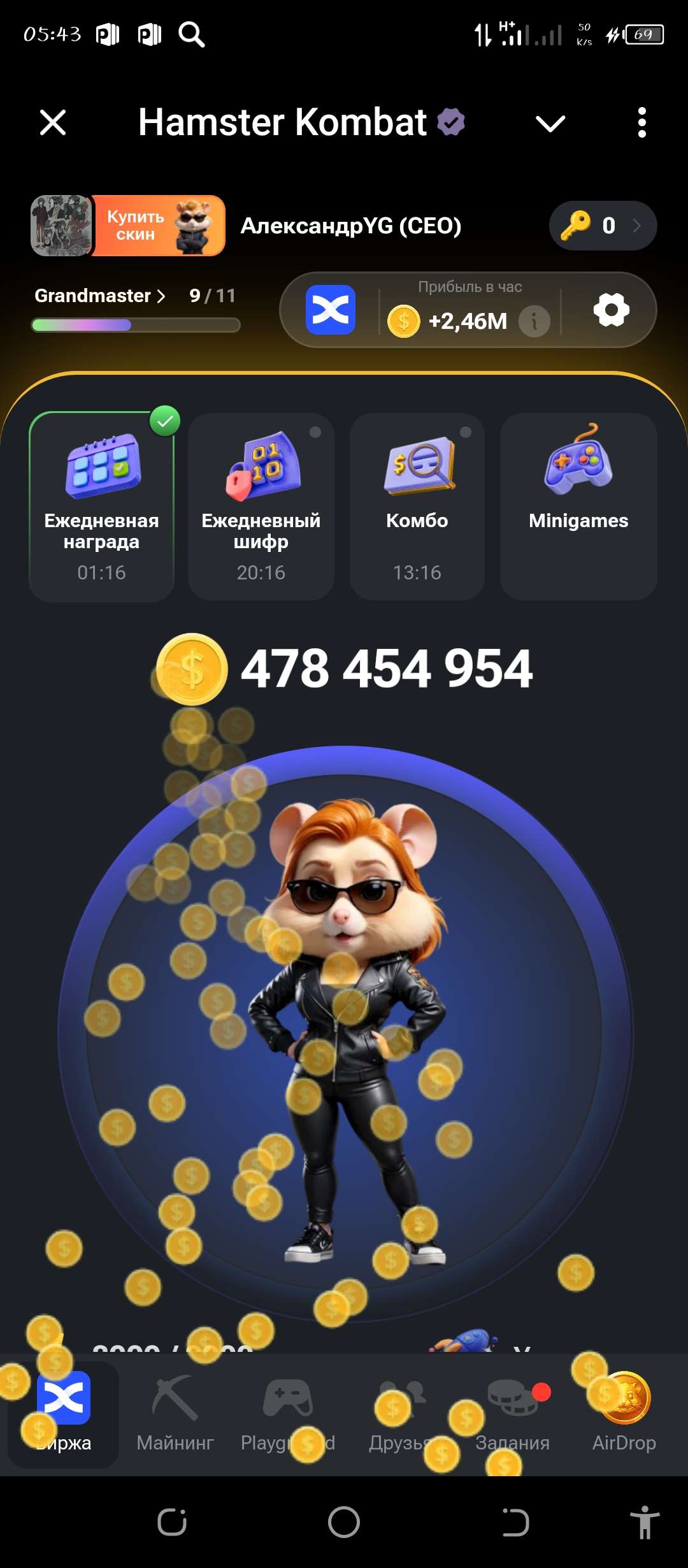
Task: Open Ежедневная награда card
Action: [102, 507]
